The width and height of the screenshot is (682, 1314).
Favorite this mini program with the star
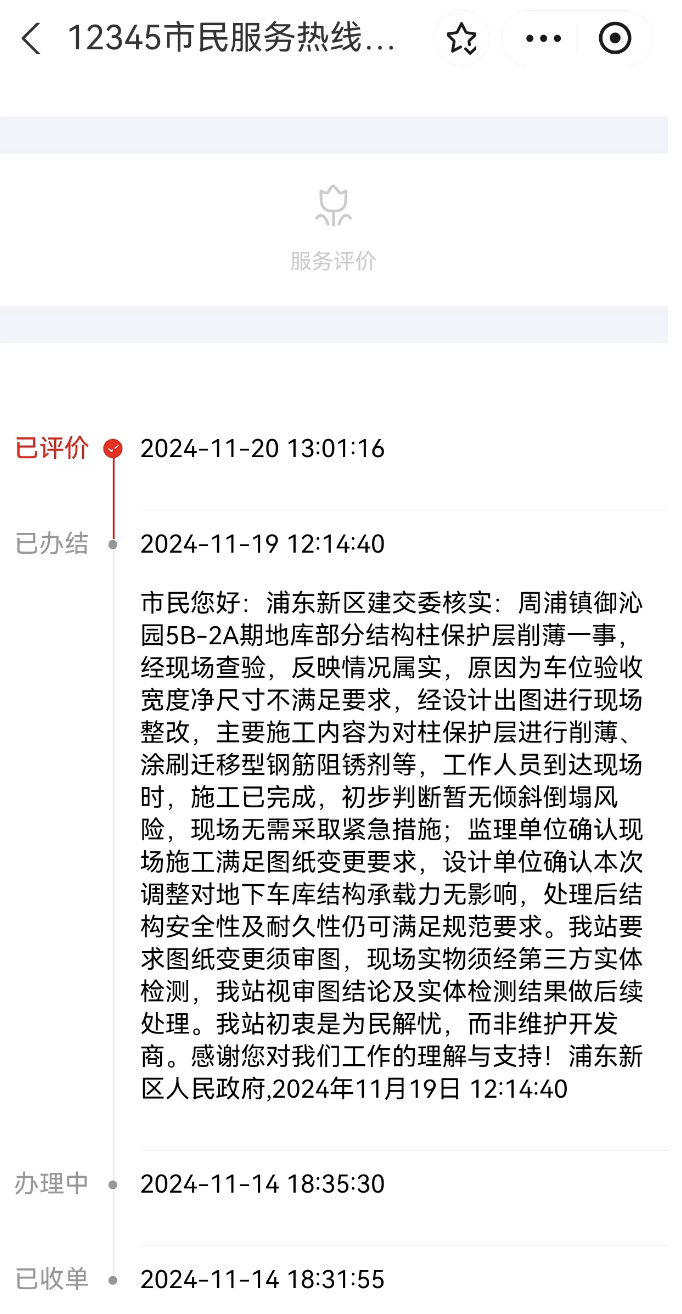461,39
